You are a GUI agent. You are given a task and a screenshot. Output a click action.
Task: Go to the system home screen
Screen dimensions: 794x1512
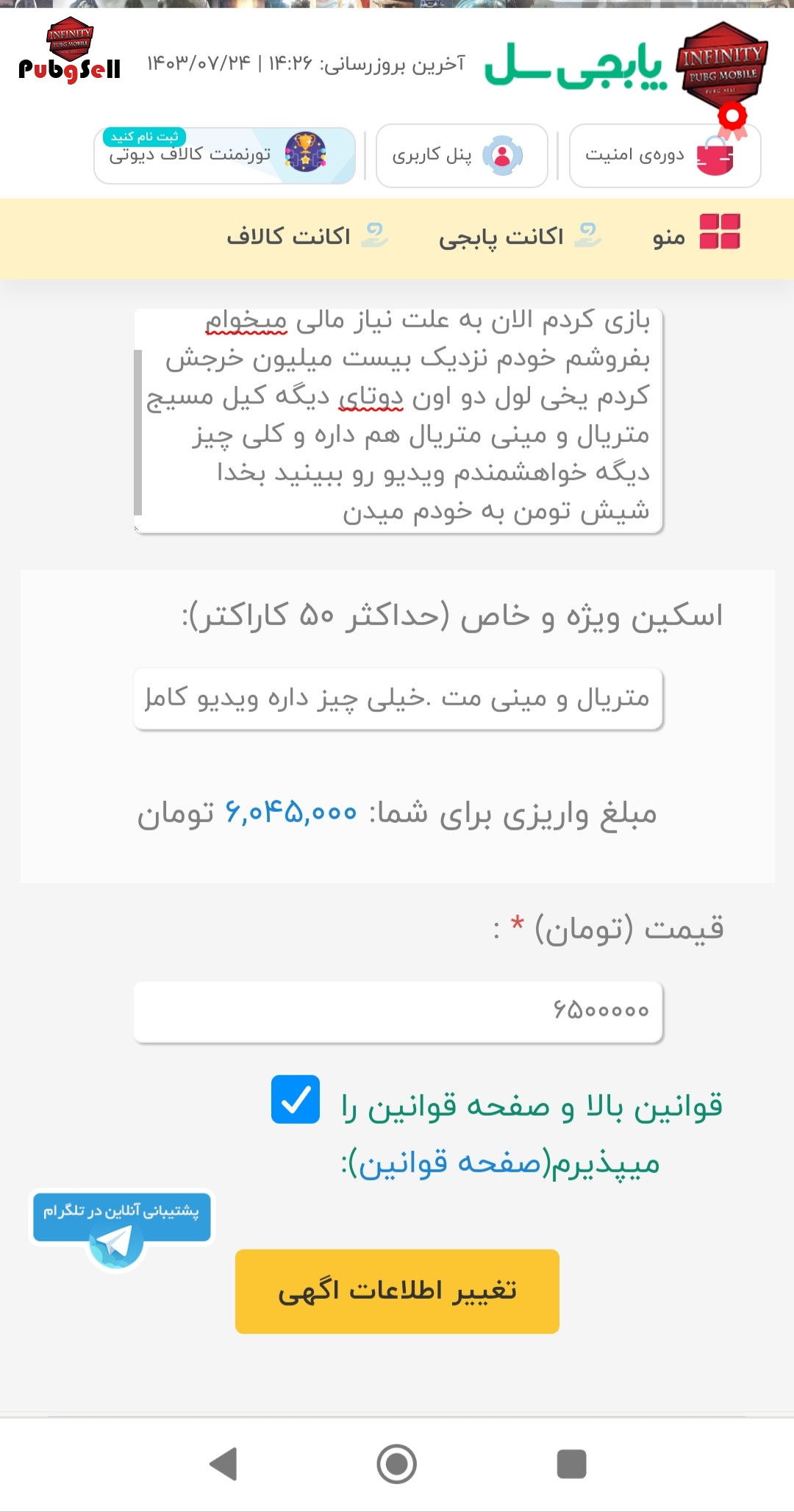pos(397,1464)
